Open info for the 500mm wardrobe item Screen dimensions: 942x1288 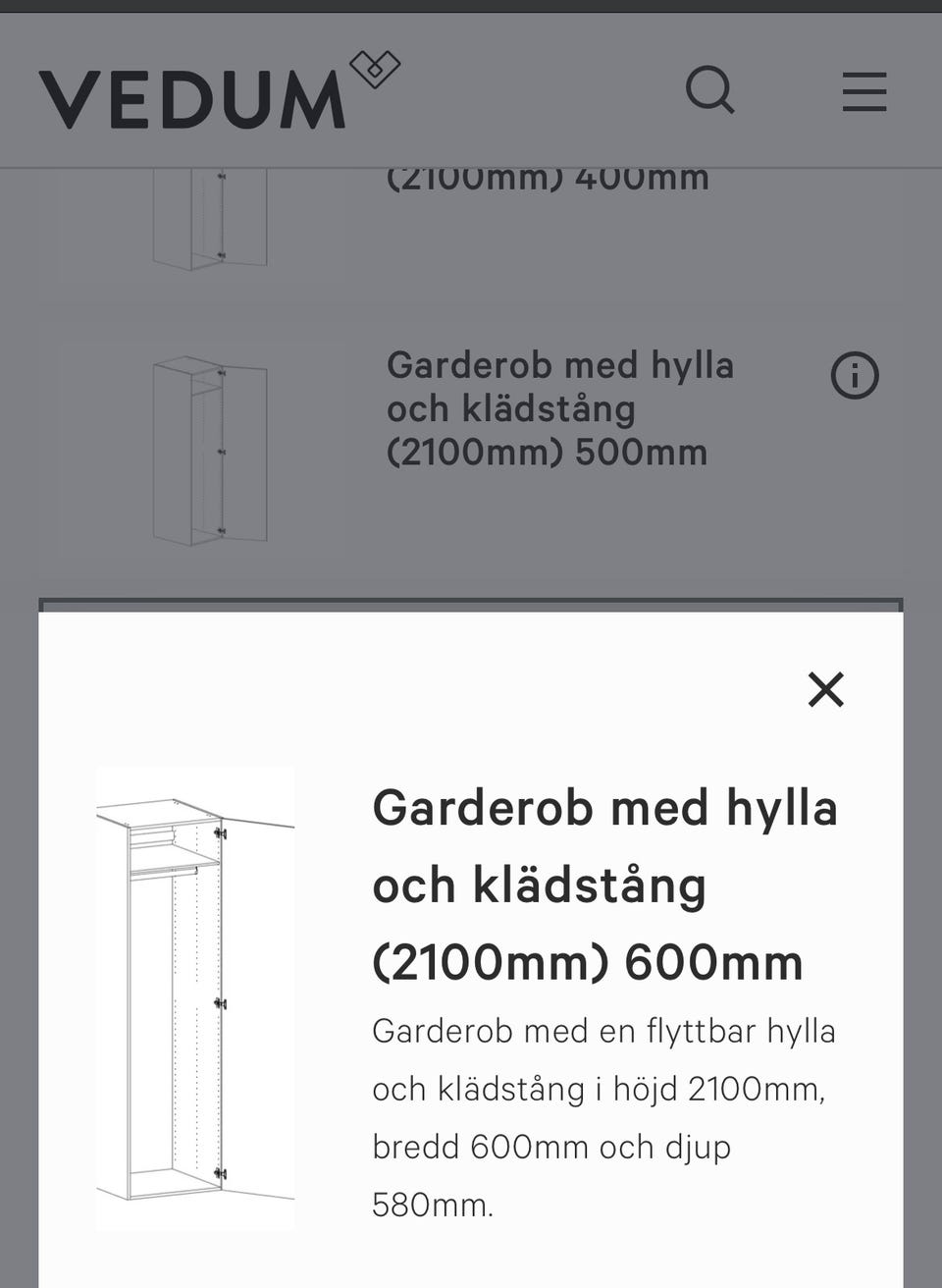[855, 375]
